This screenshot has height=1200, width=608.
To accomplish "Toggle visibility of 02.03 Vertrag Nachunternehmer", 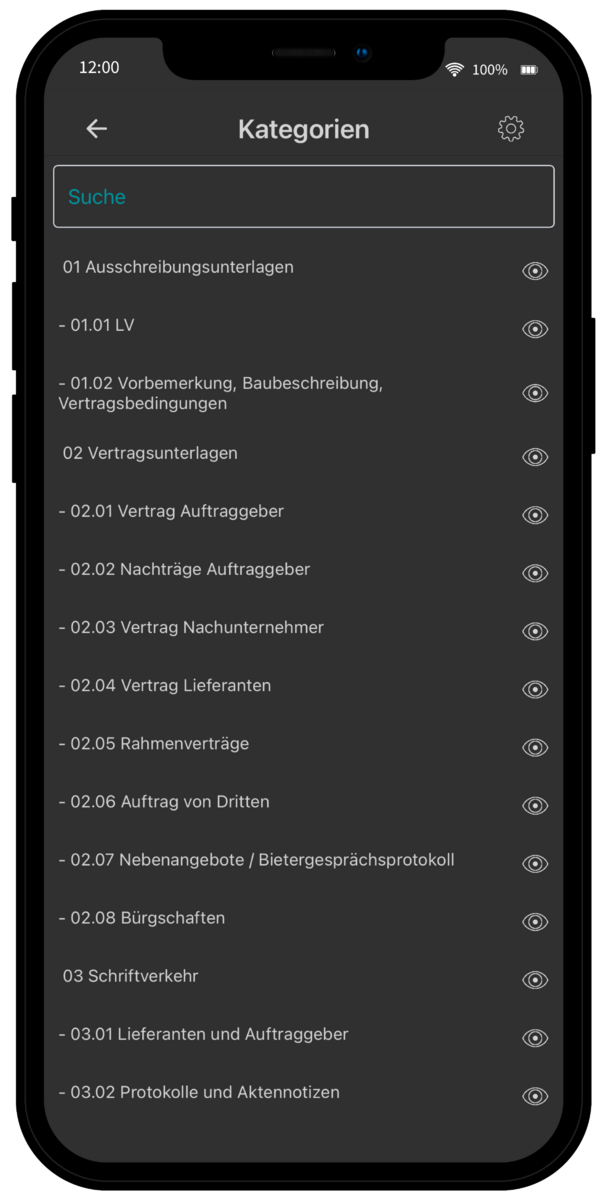I will (x=535, y=631).
